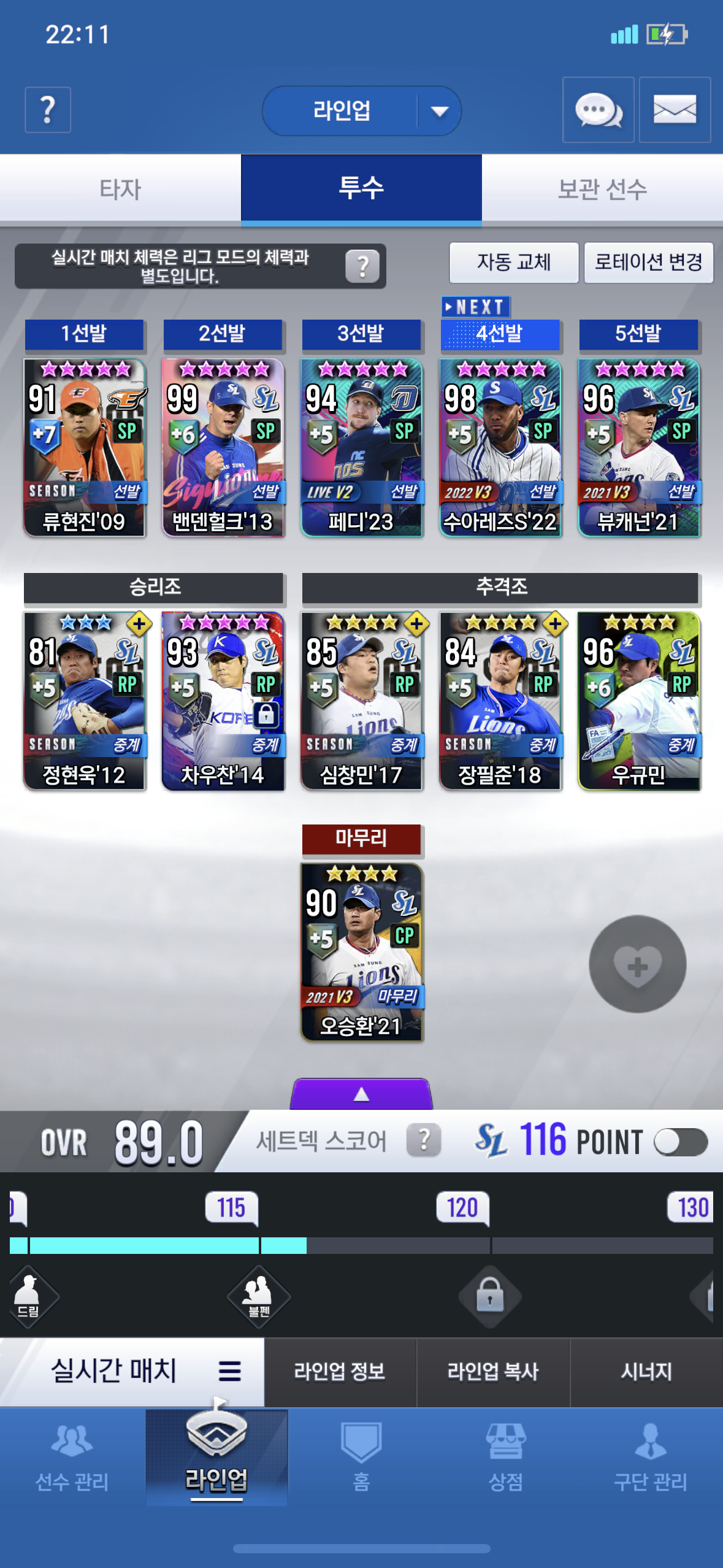Screen dimensions: 723x1568
Task: Select the 밴덴헐크'13 player card
Action: click(x=223, y=447)
